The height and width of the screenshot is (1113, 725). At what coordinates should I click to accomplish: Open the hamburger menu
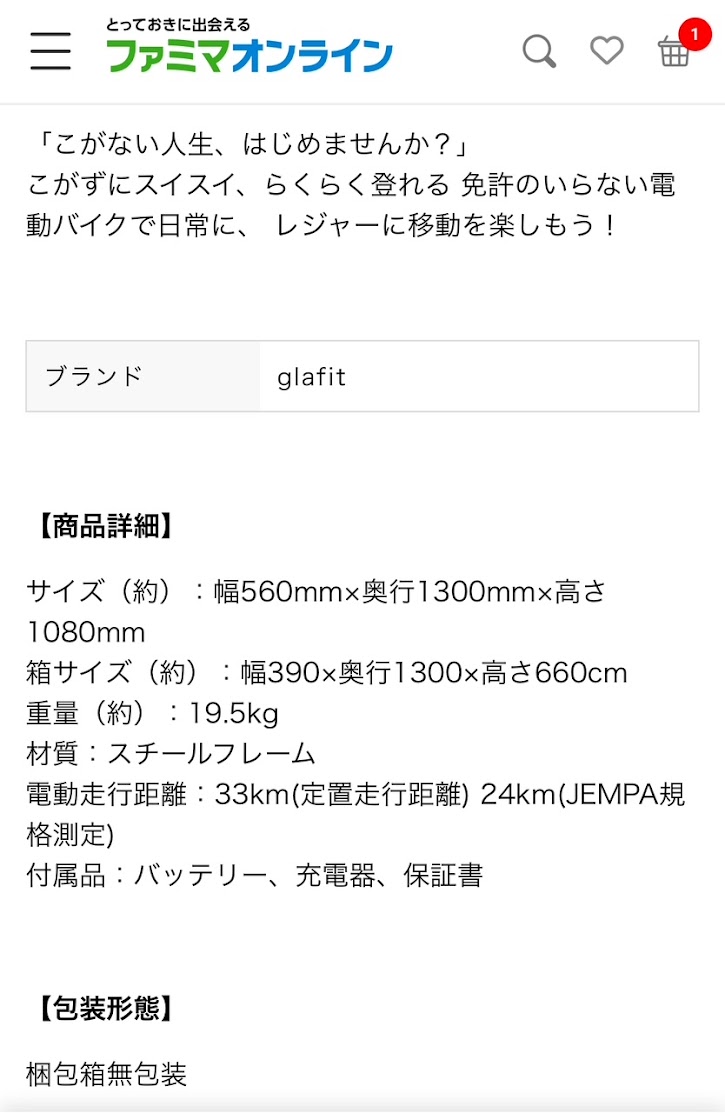point(50,50)
